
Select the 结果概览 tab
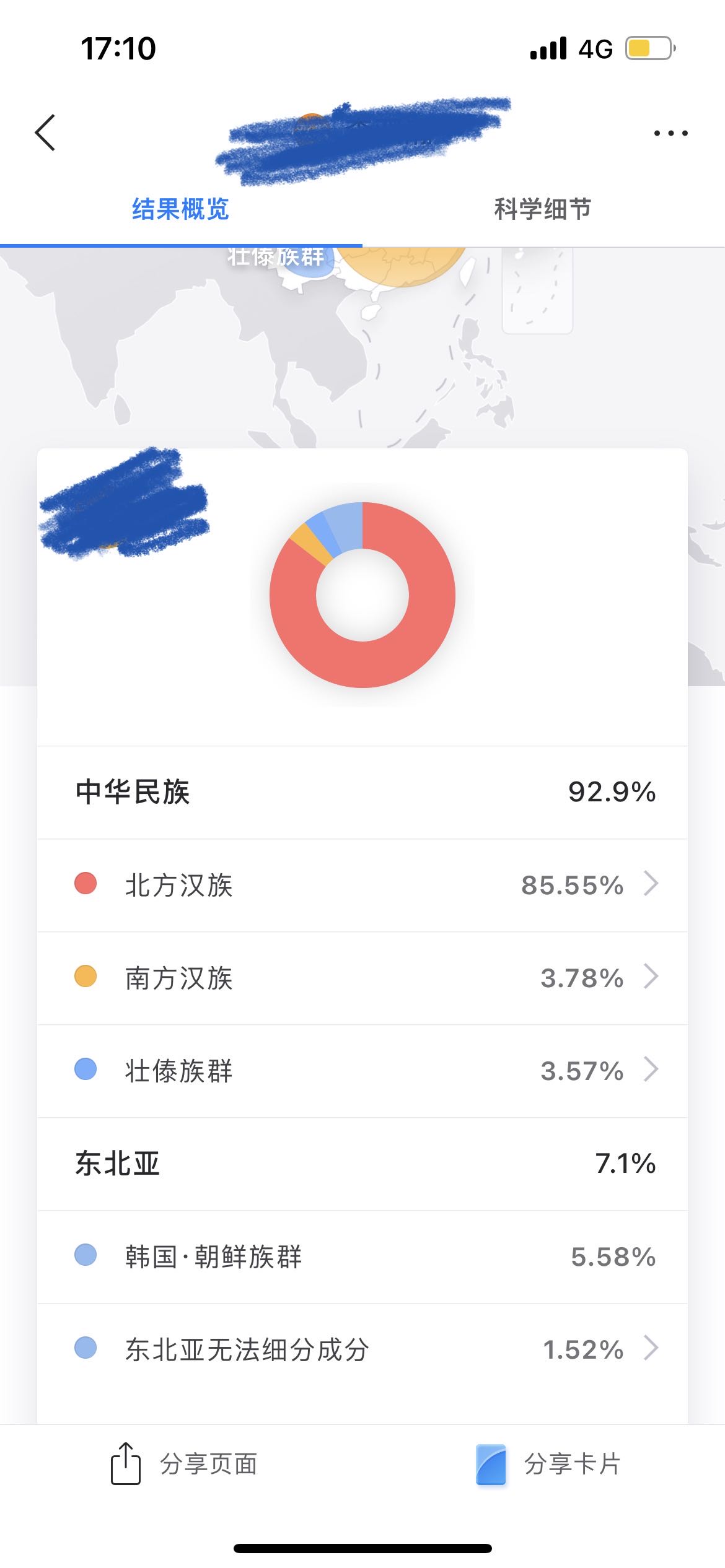[180, 209]
